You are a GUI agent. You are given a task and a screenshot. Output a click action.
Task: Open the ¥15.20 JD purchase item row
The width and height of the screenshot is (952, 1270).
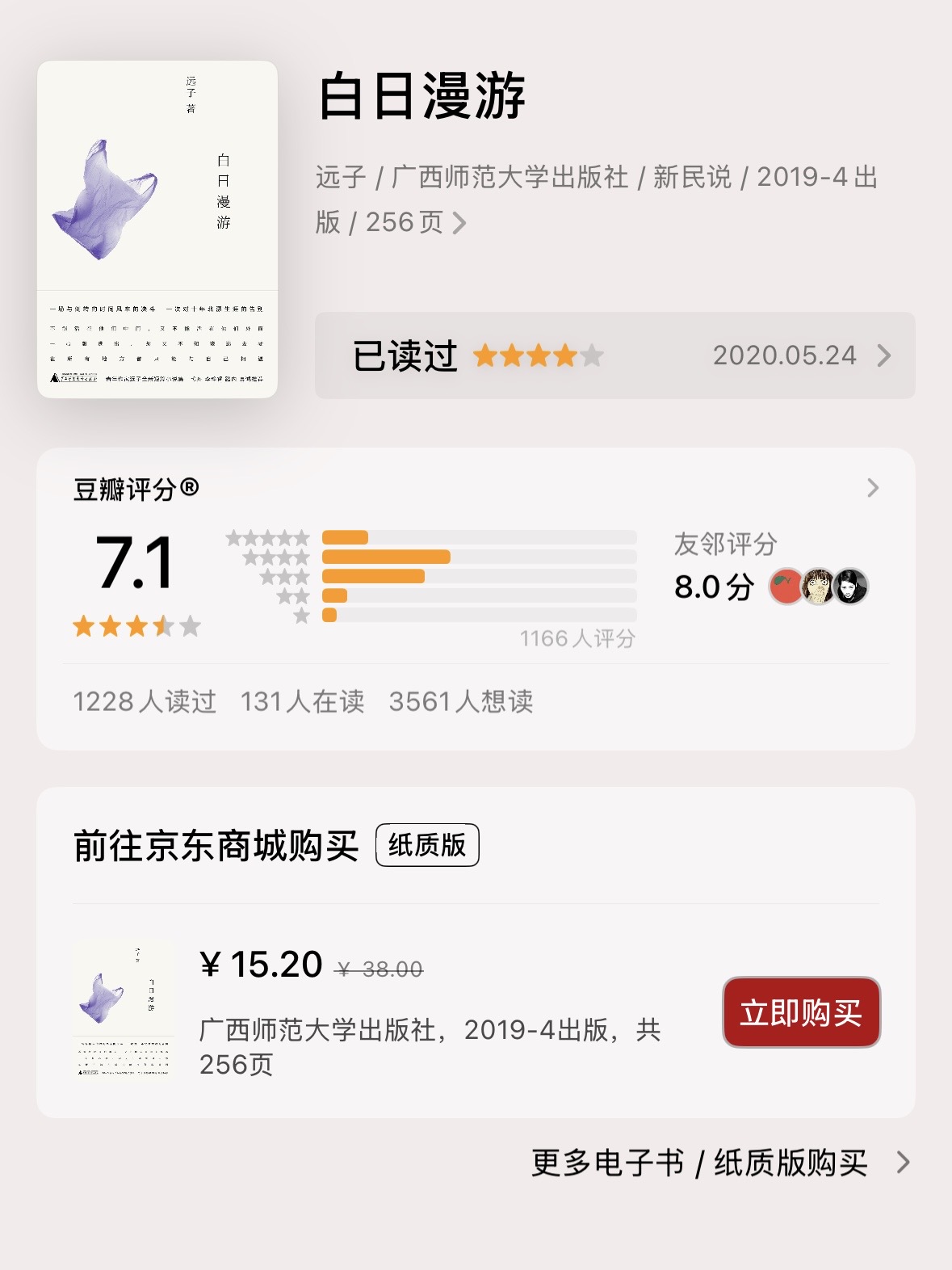click(x=476, y=1011)
